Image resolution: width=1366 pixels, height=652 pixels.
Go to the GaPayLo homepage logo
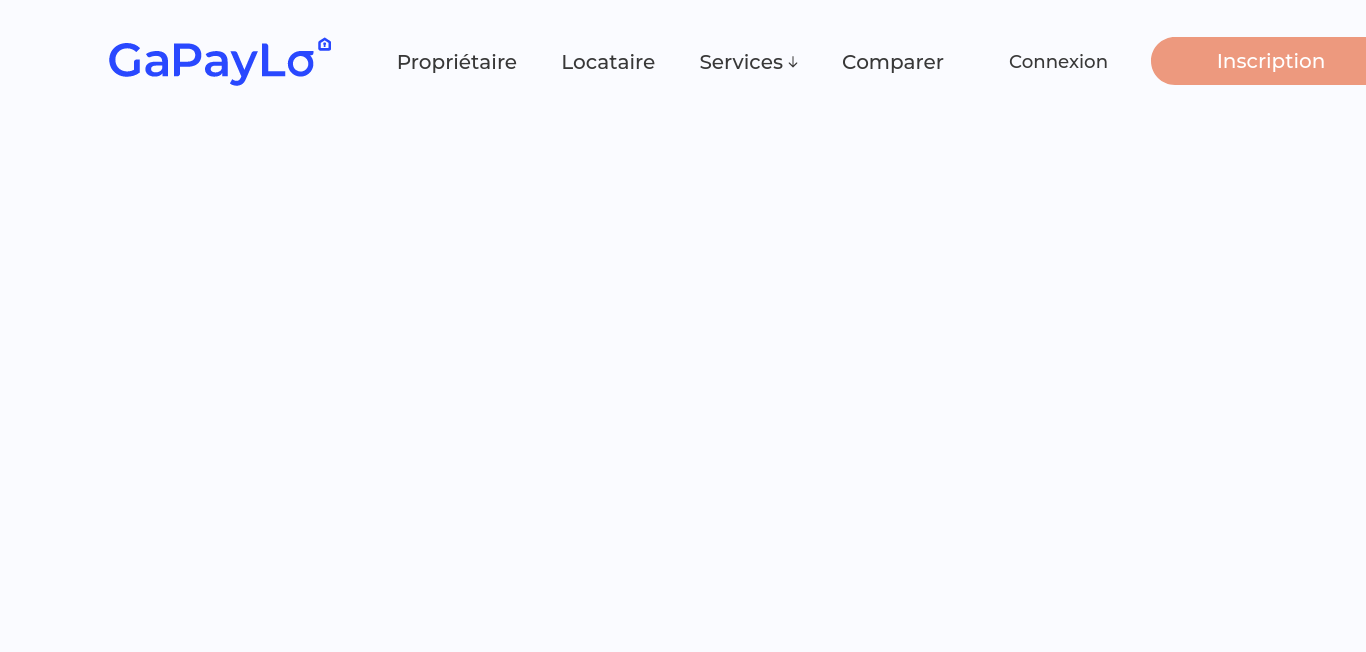point(219,61)
